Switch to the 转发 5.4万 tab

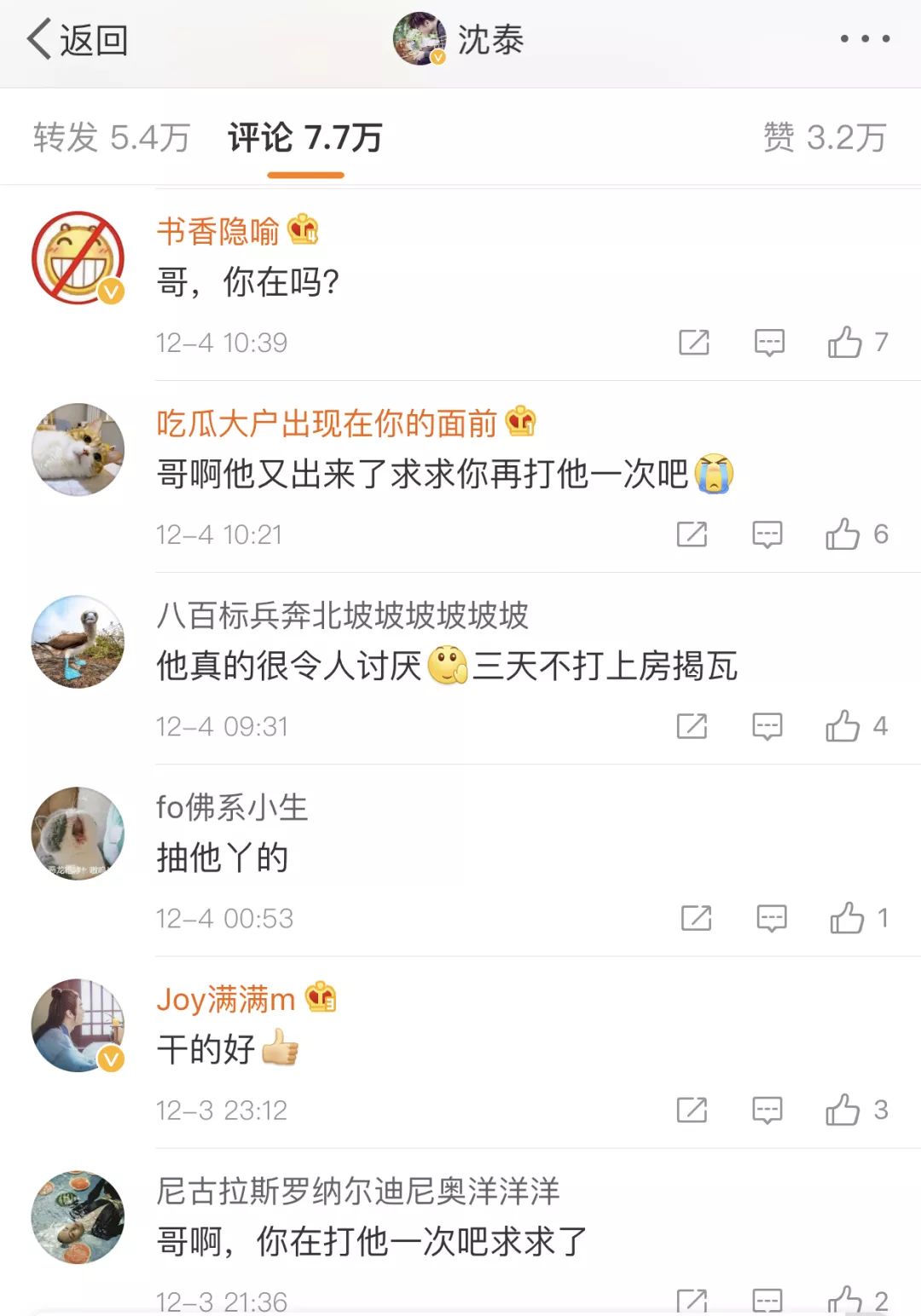[111, 137]
